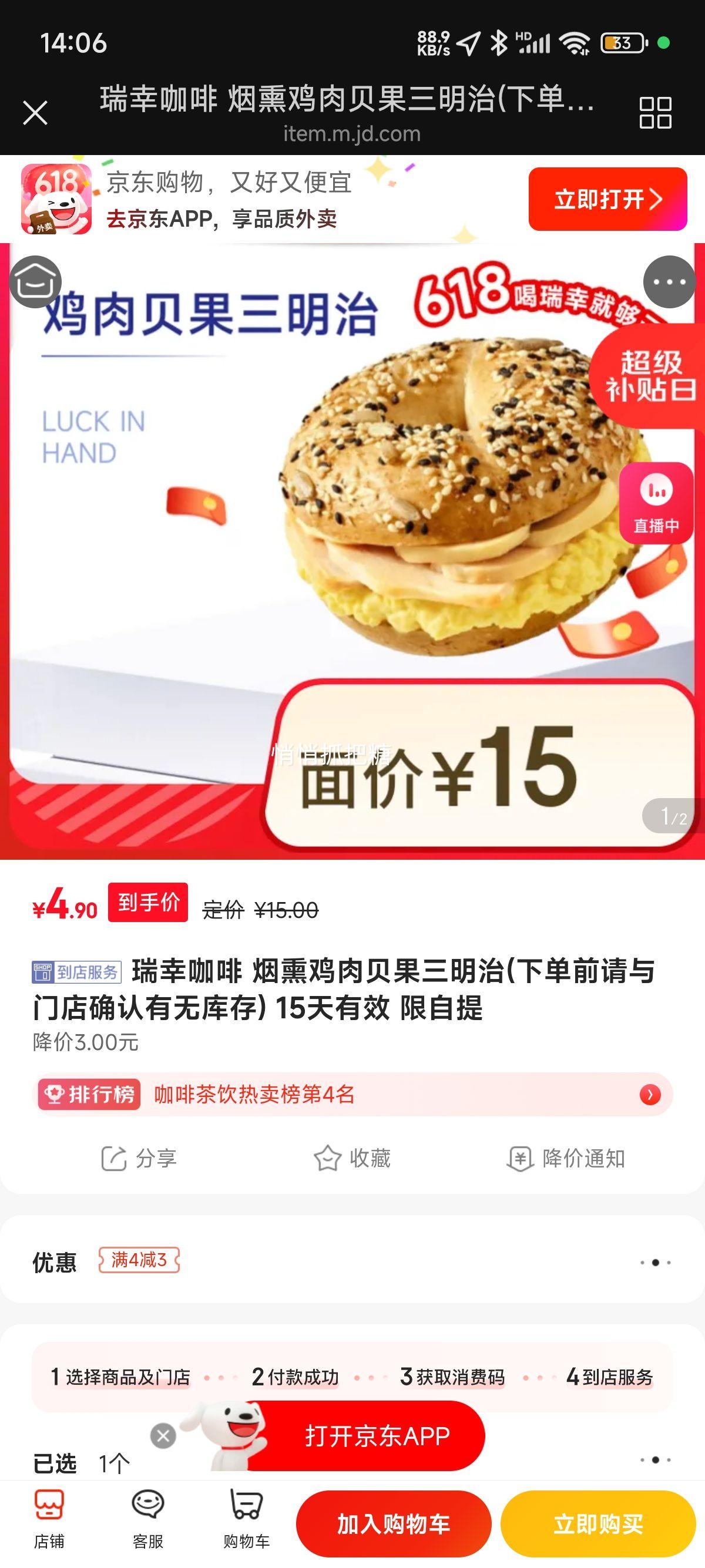Share this product via 分享
This screenshot has width=705, height=1568.
pyautogui.click(x=139, y=1158)
